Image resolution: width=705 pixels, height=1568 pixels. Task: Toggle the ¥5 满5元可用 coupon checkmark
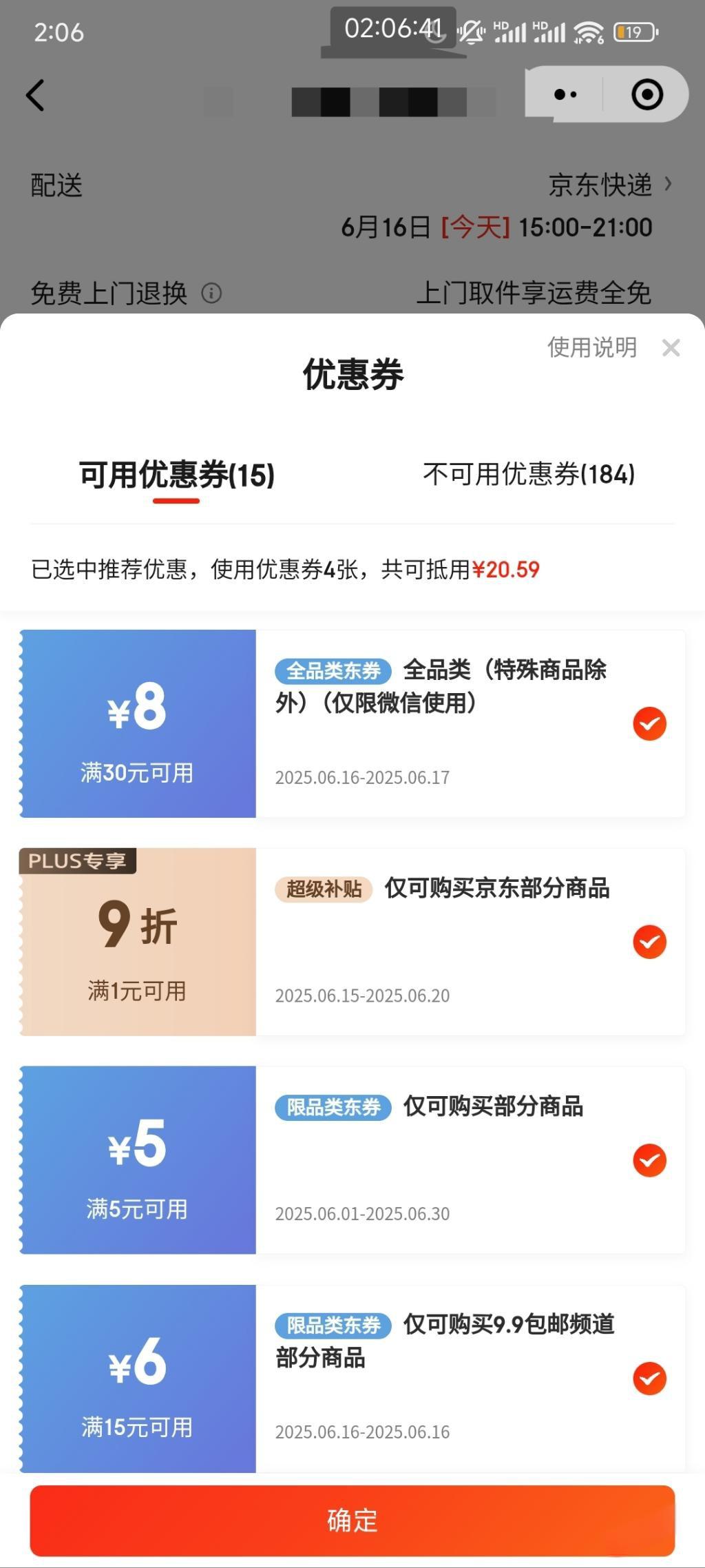(649, 1160)
